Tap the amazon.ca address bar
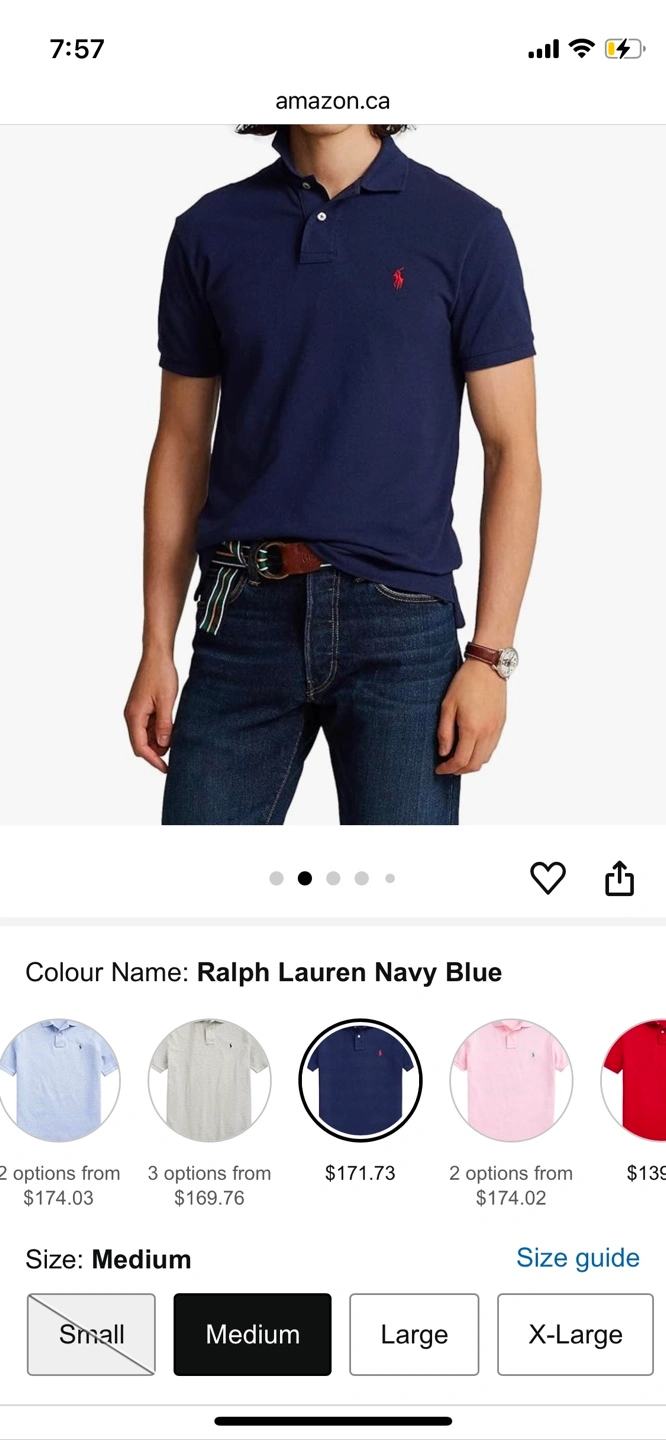The width and height of the screenshot is (666, 1440). pyautogui.click(x=333, y=101)
